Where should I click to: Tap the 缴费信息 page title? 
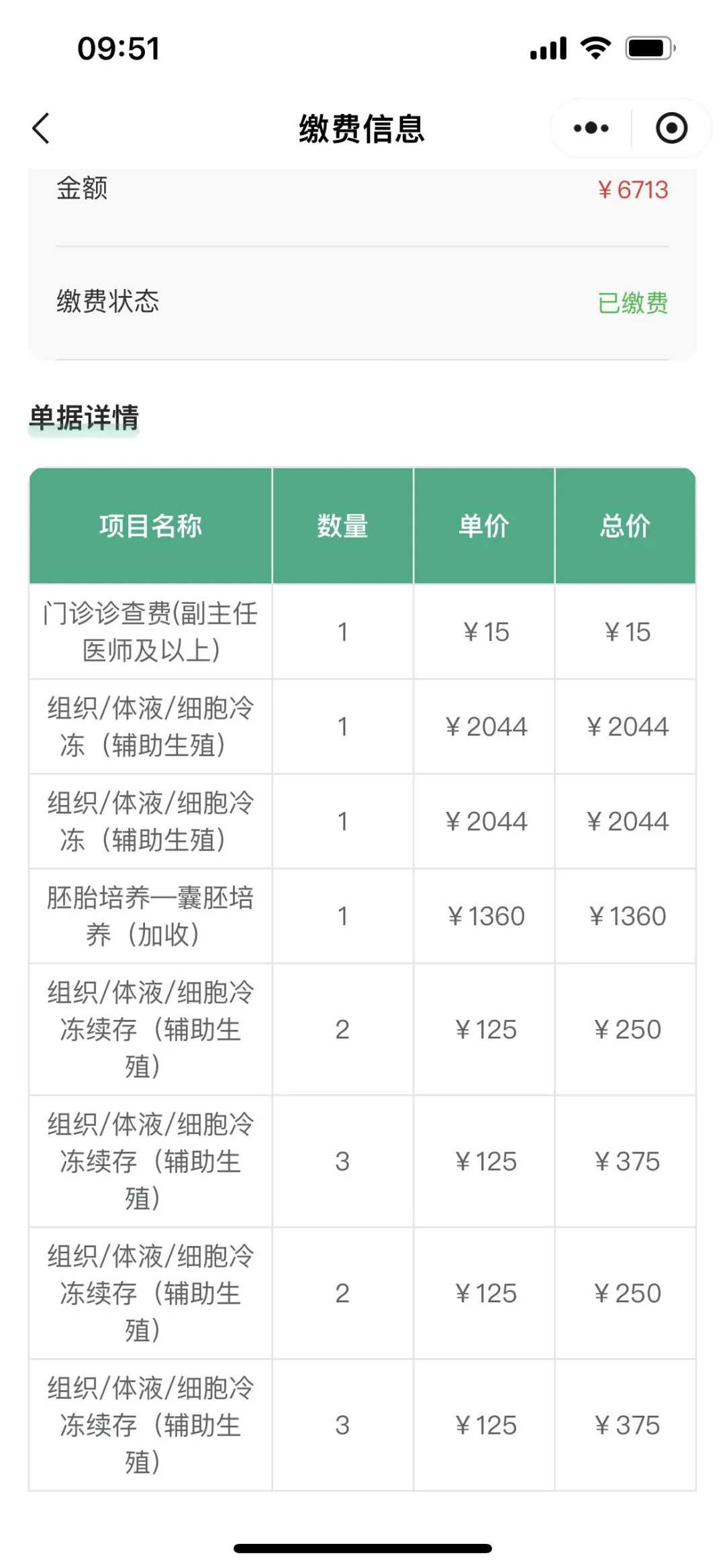point(362,127)
